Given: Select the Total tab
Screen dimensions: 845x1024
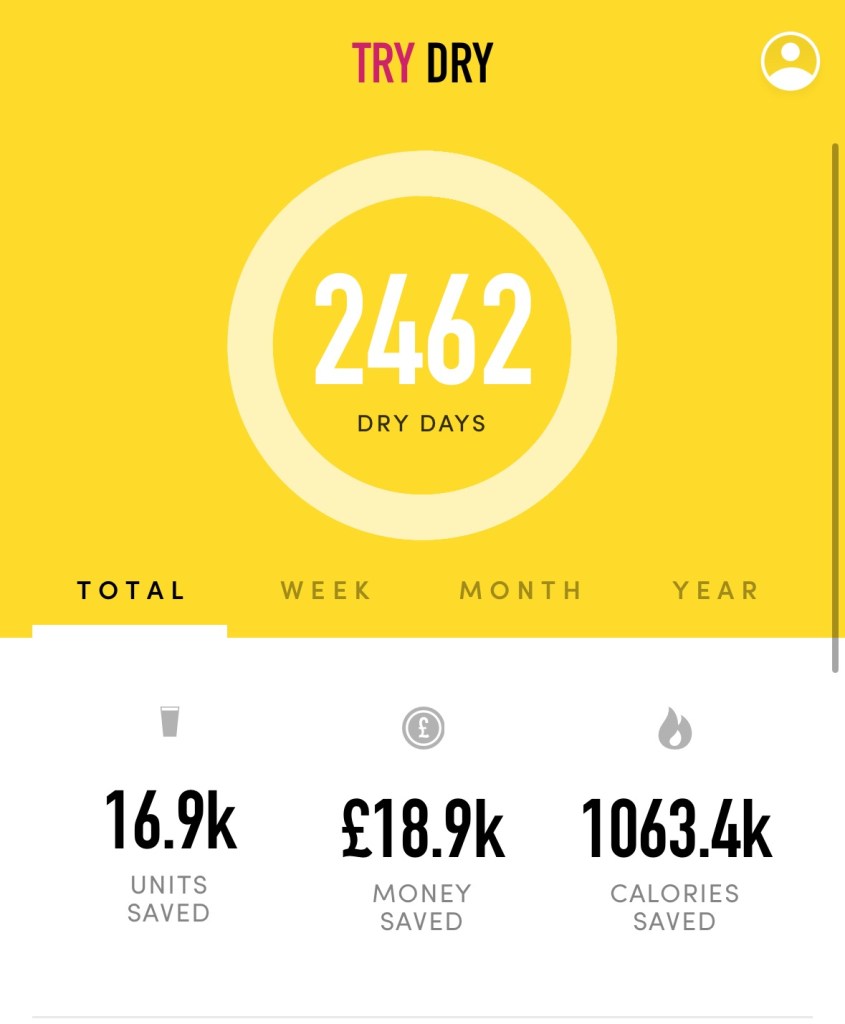Looking at the screenshot, I should click(131, 590).
